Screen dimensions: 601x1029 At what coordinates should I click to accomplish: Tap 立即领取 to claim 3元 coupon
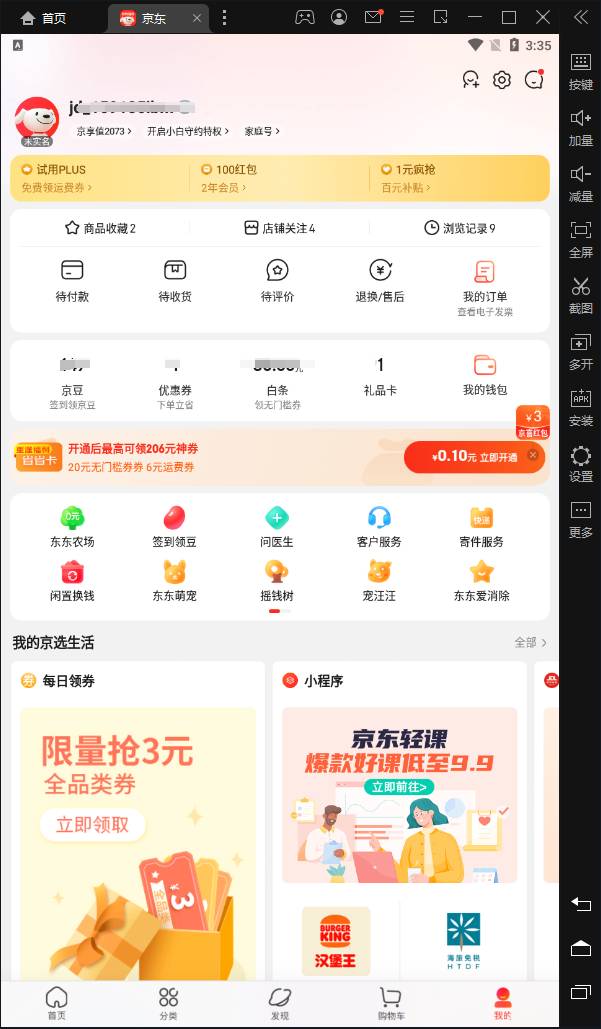pyautogui.click(x=92, y=824)
